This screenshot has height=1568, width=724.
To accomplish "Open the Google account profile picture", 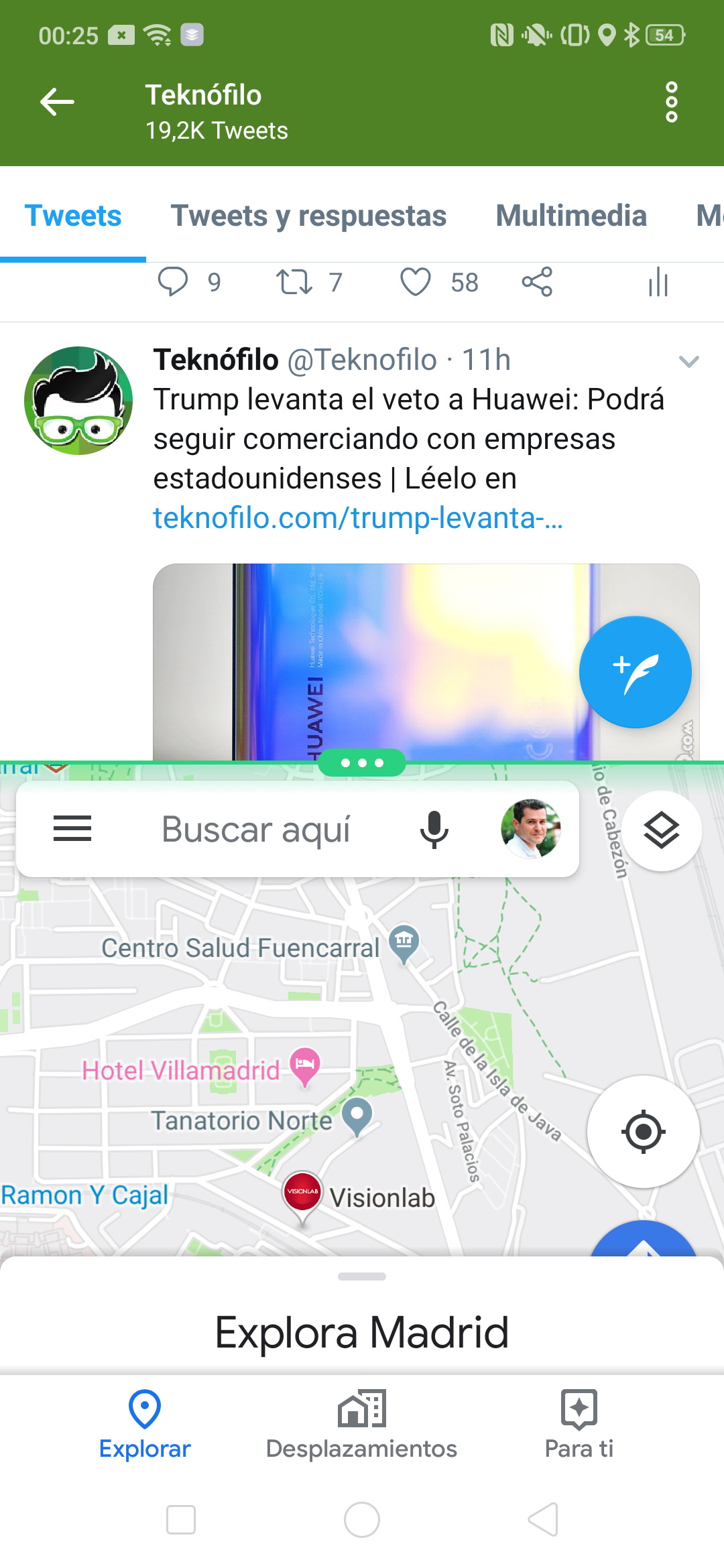I will click(531, 829).
